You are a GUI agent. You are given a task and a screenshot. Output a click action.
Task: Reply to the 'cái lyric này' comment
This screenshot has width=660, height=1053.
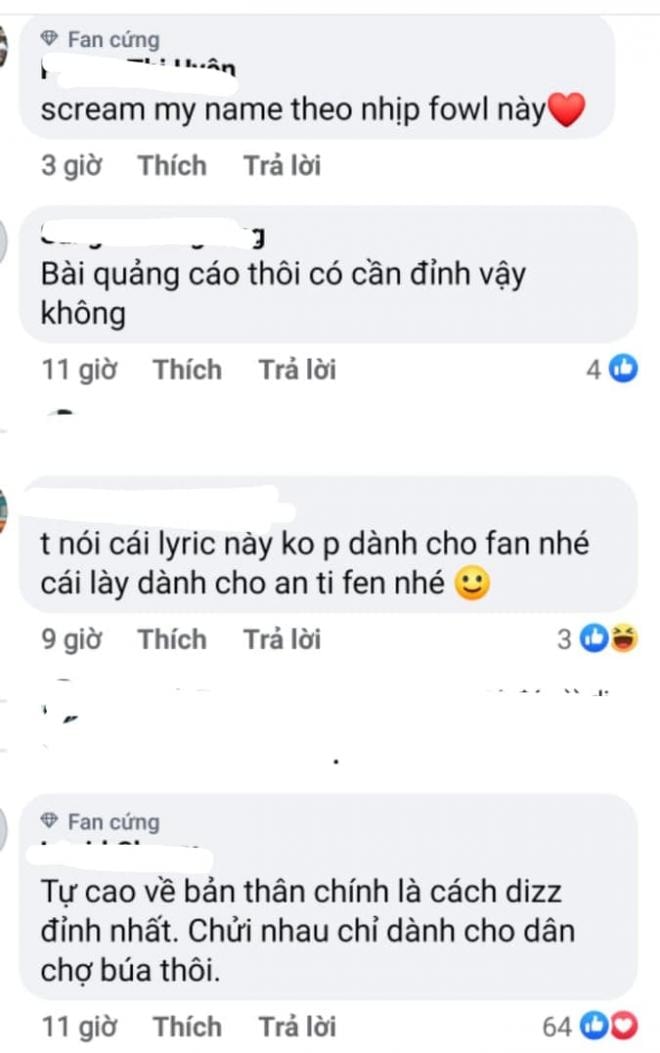282,639
